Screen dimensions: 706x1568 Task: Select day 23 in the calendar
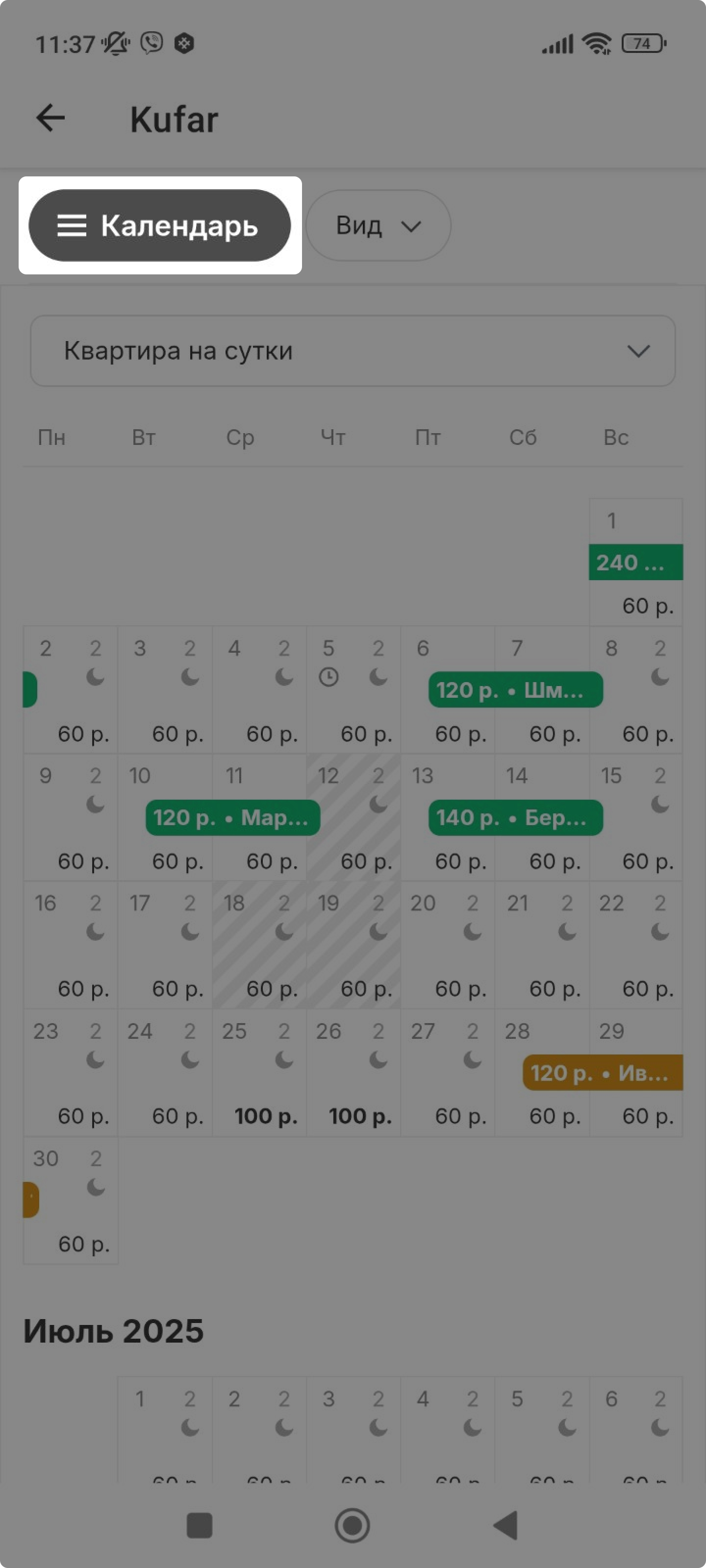tap(70, 1073)
